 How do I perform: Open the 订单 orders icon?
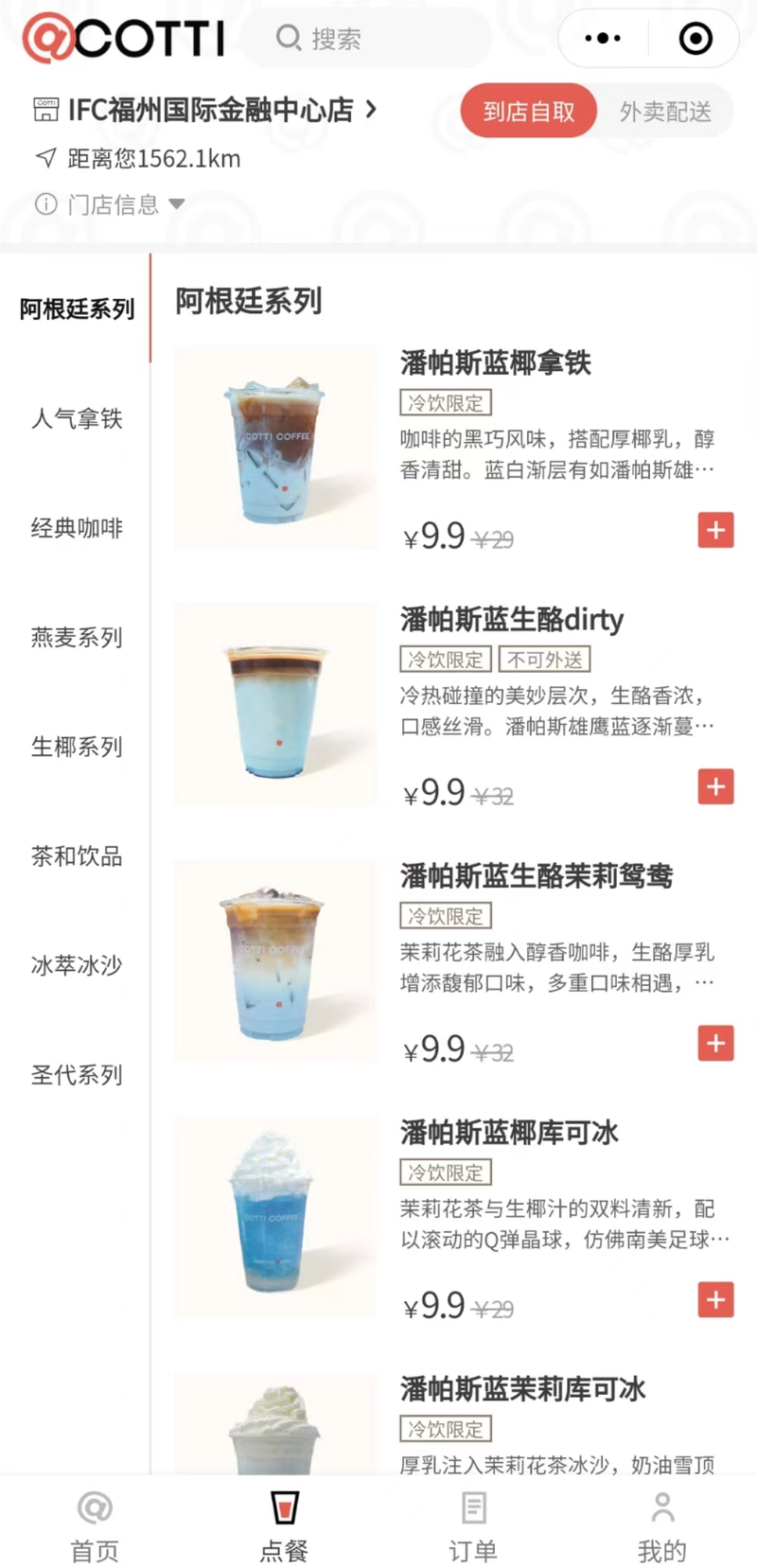point(472,1508)
